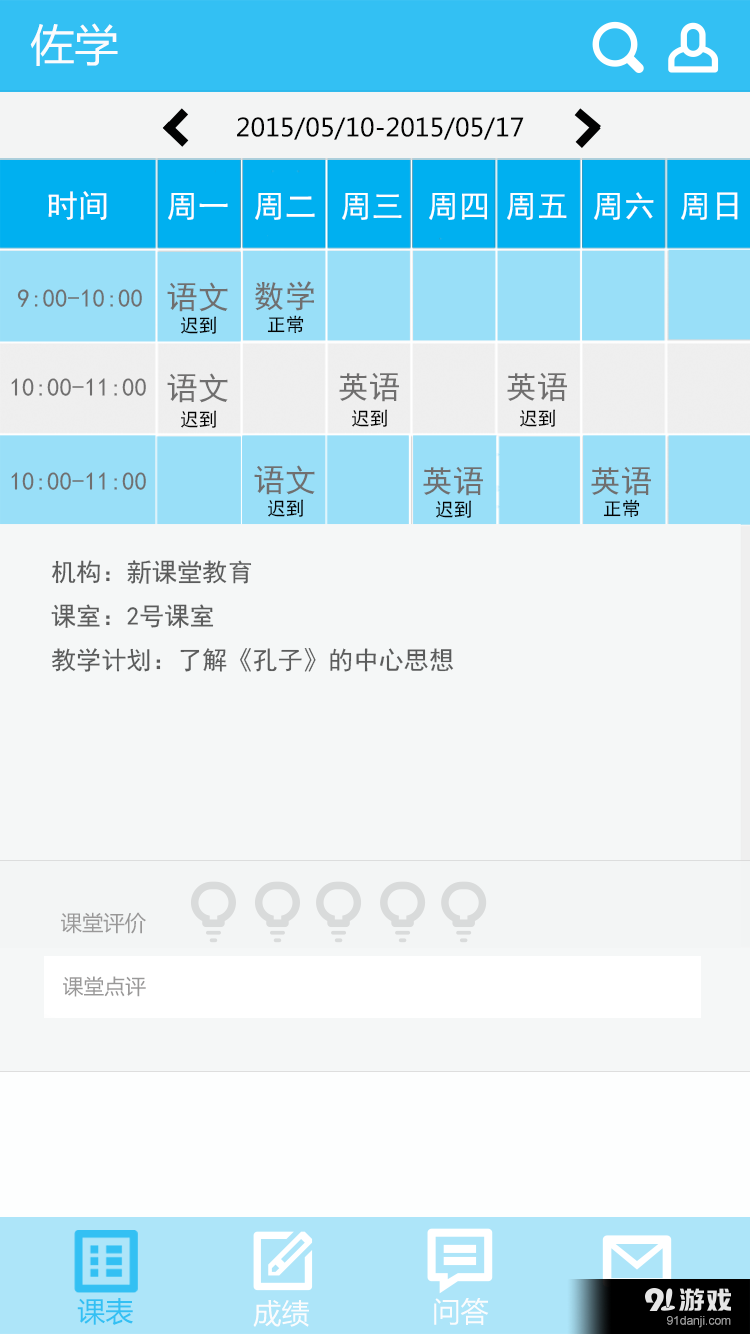Image resolution: width=750 pixels, height=1334 pixels.
Task: Toggle the fourth lightbulb in 课堂评价
Action: pyautogui.click(x=400, y=910)
